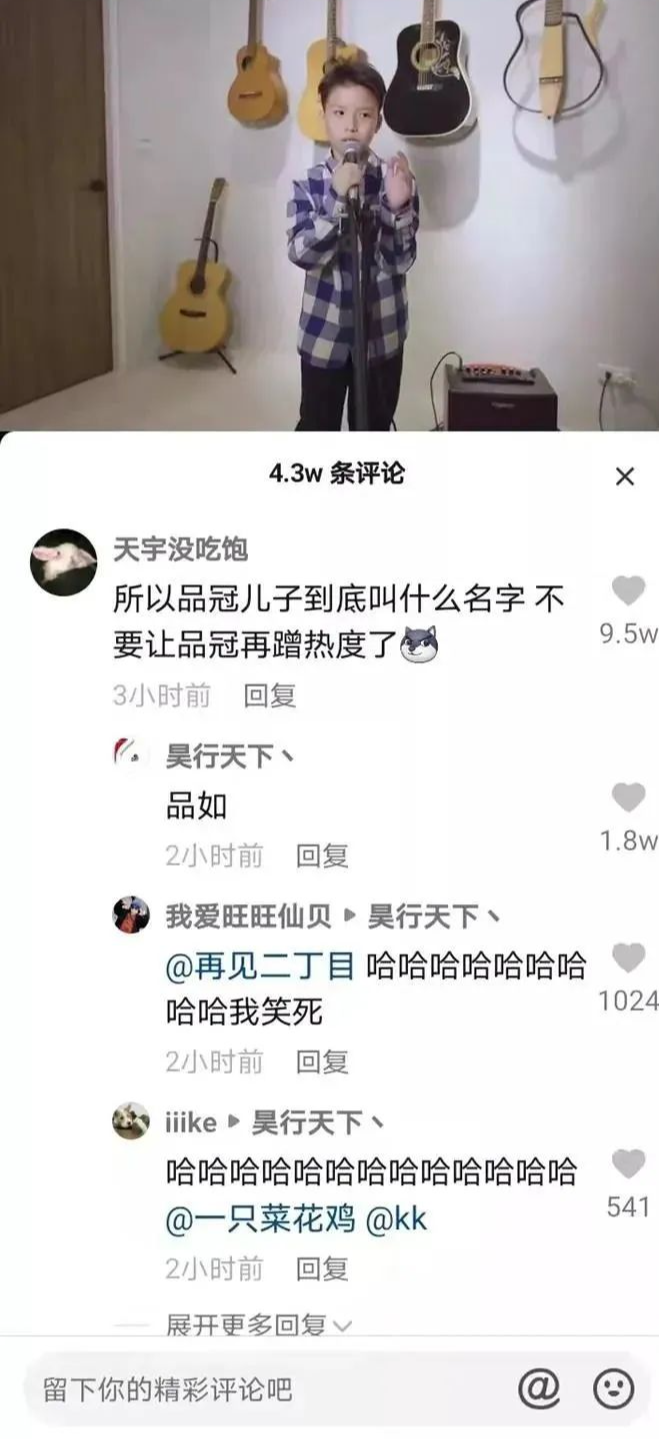
Task: Reply to 我爱旺旺仙贝's comment
Action: click(x=322, y=1061)
